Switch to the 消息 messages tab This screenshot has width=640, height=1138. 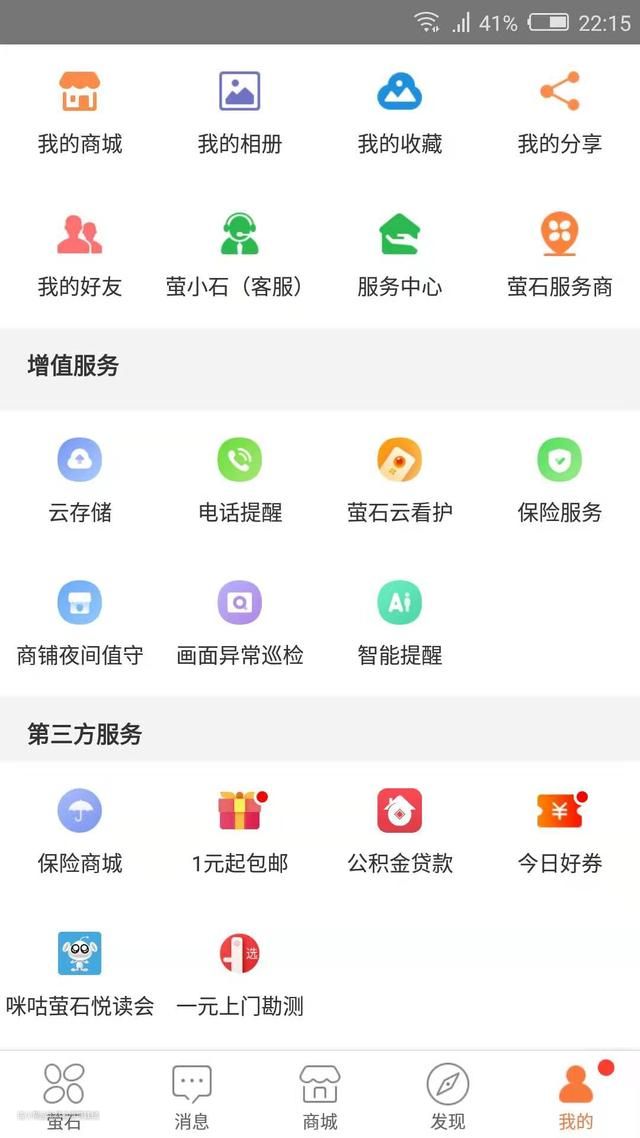[x=192, y=1095]
